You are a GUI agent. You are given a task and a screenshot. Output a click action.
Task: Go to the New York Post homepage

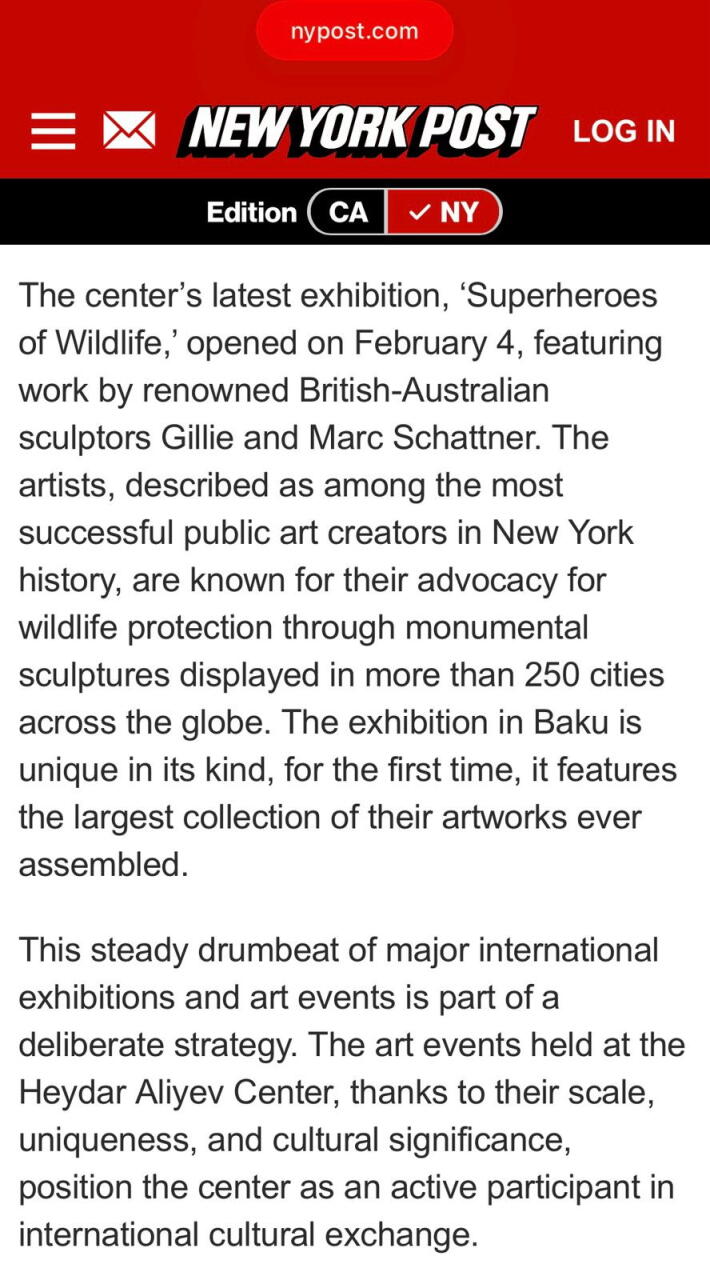[357, 131]
